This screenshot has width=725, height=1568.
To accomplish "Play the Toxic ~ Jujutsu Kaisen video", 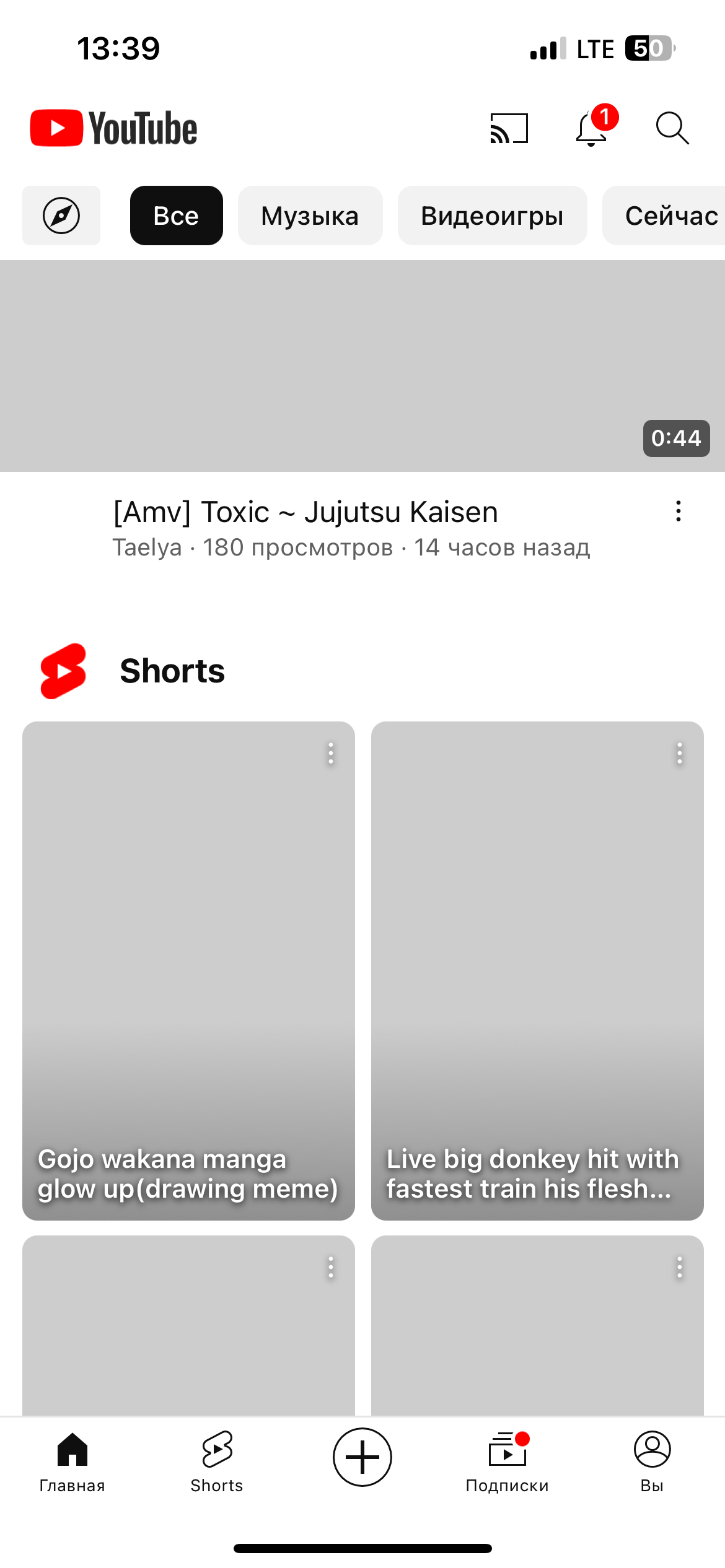I will [x=362, y=365].
